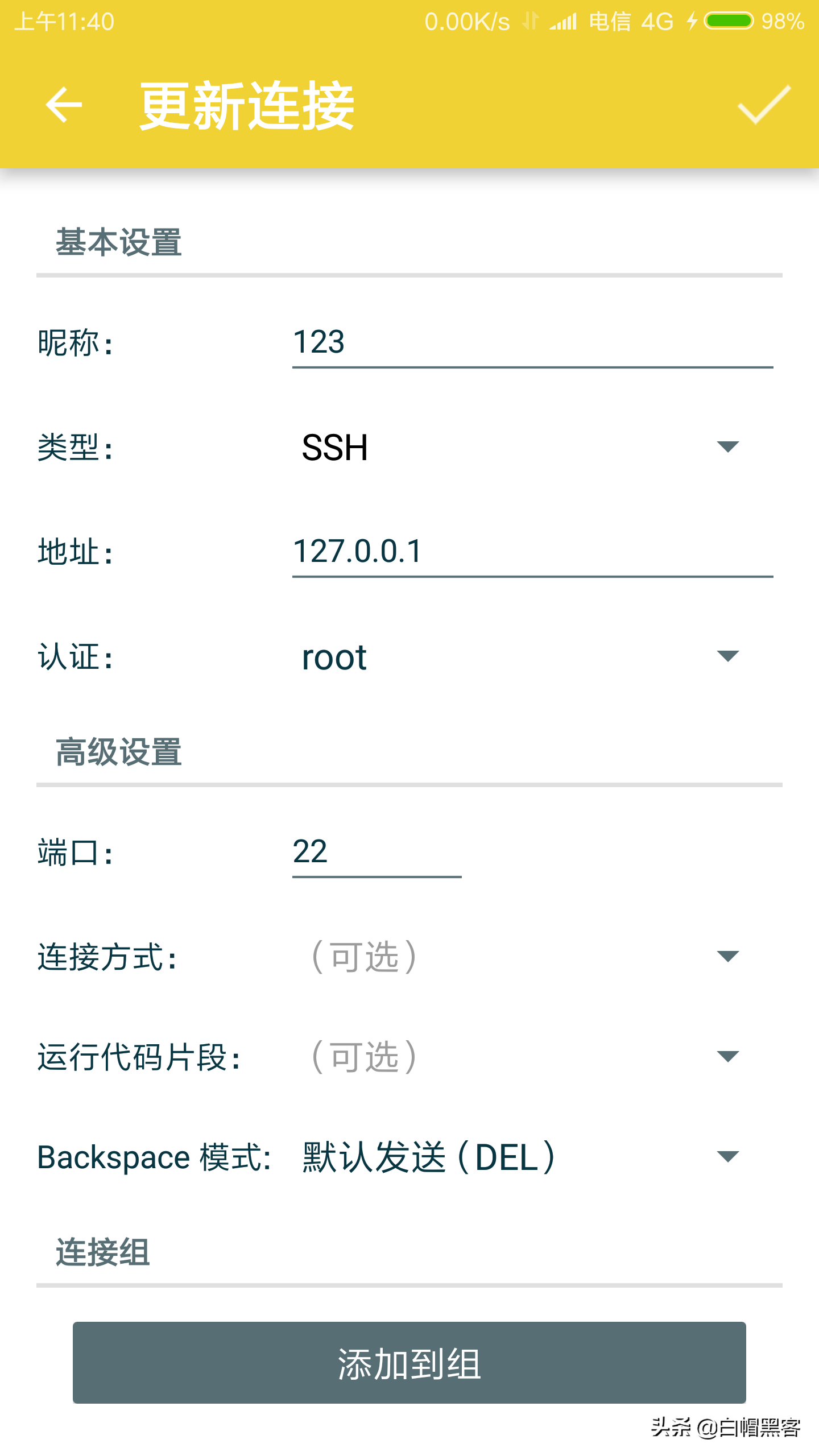Select the SSH value in the type row
This screenshot has width=819, height=1456.
click(333, 448)
